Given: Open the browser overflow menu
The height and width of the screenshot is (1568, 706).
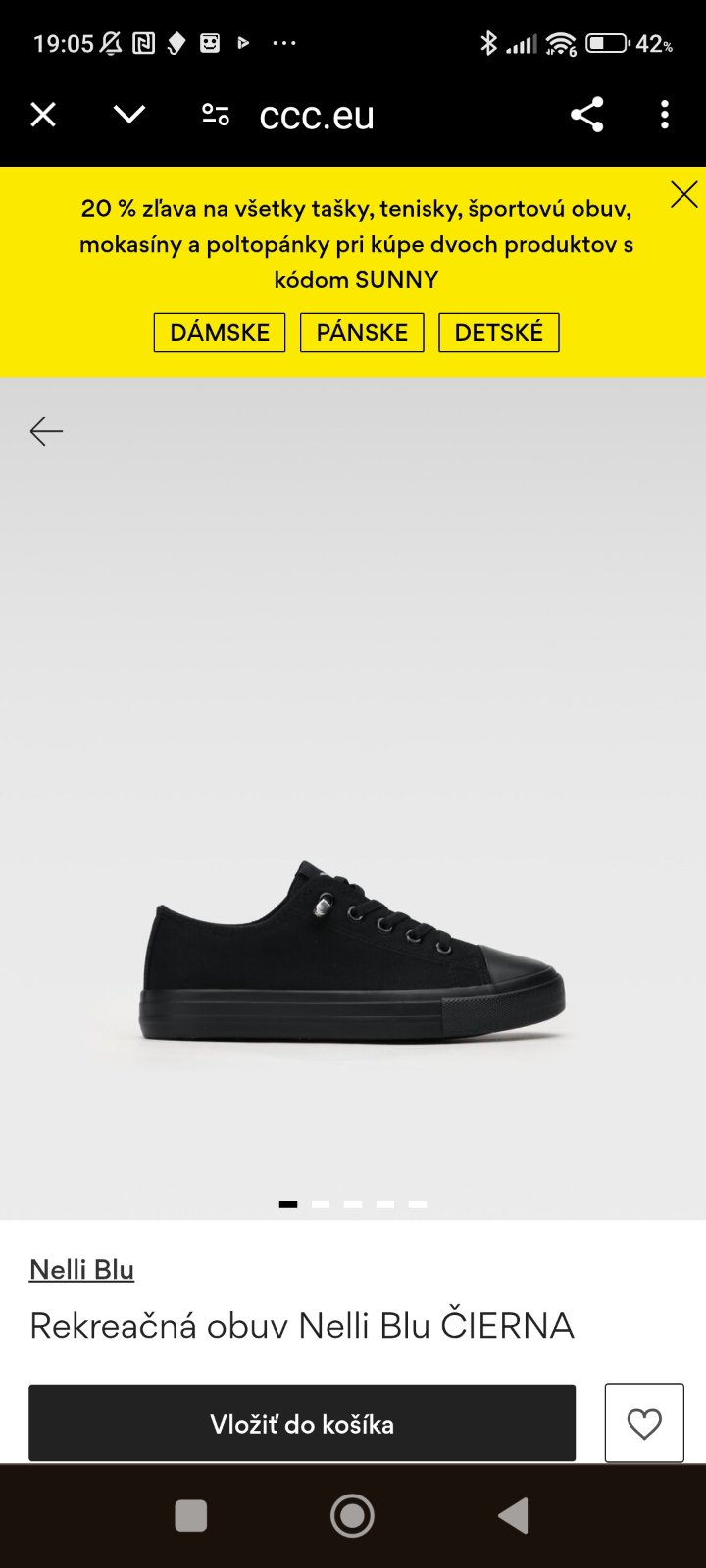Looking at the screenshot, I should (665, 116).
